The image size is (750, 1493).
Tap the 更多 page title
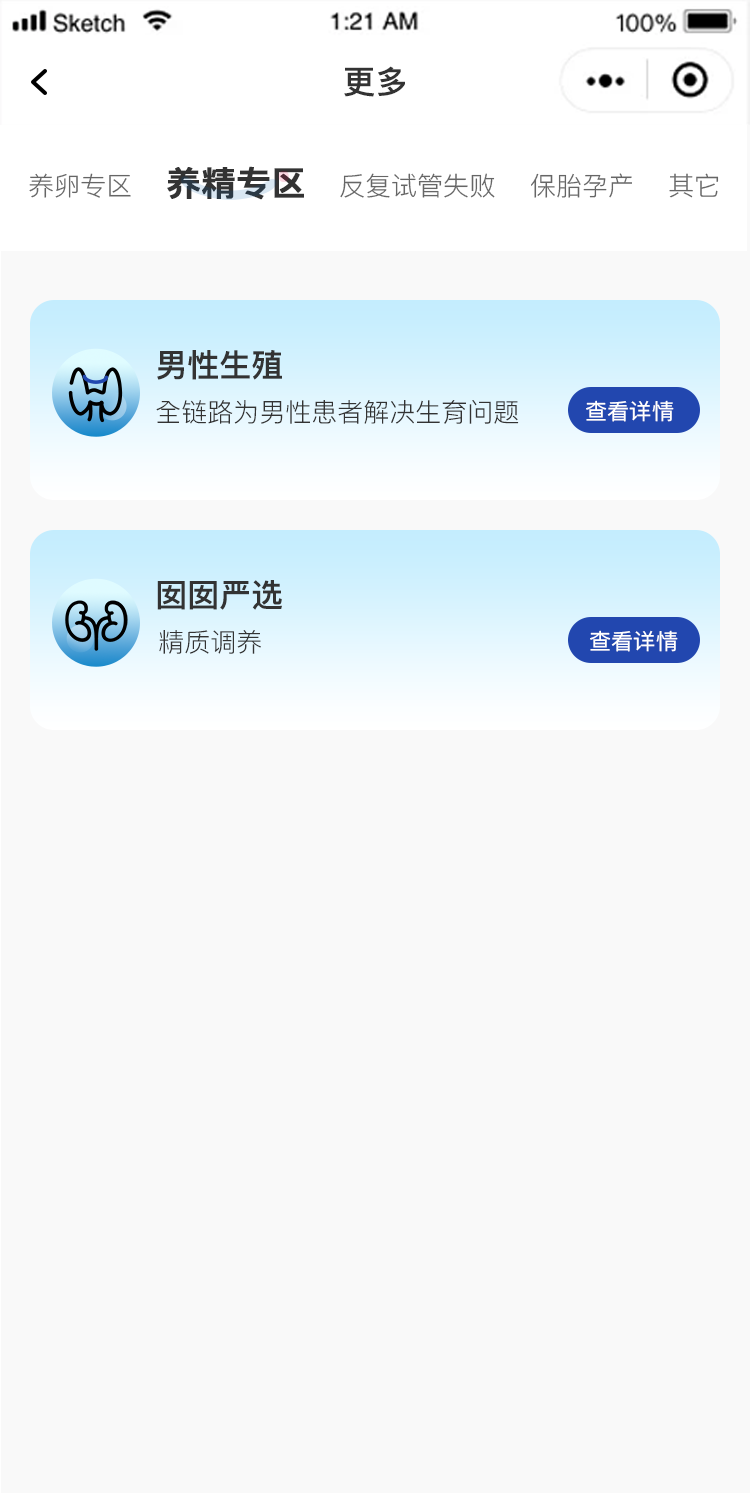point(375,82)
